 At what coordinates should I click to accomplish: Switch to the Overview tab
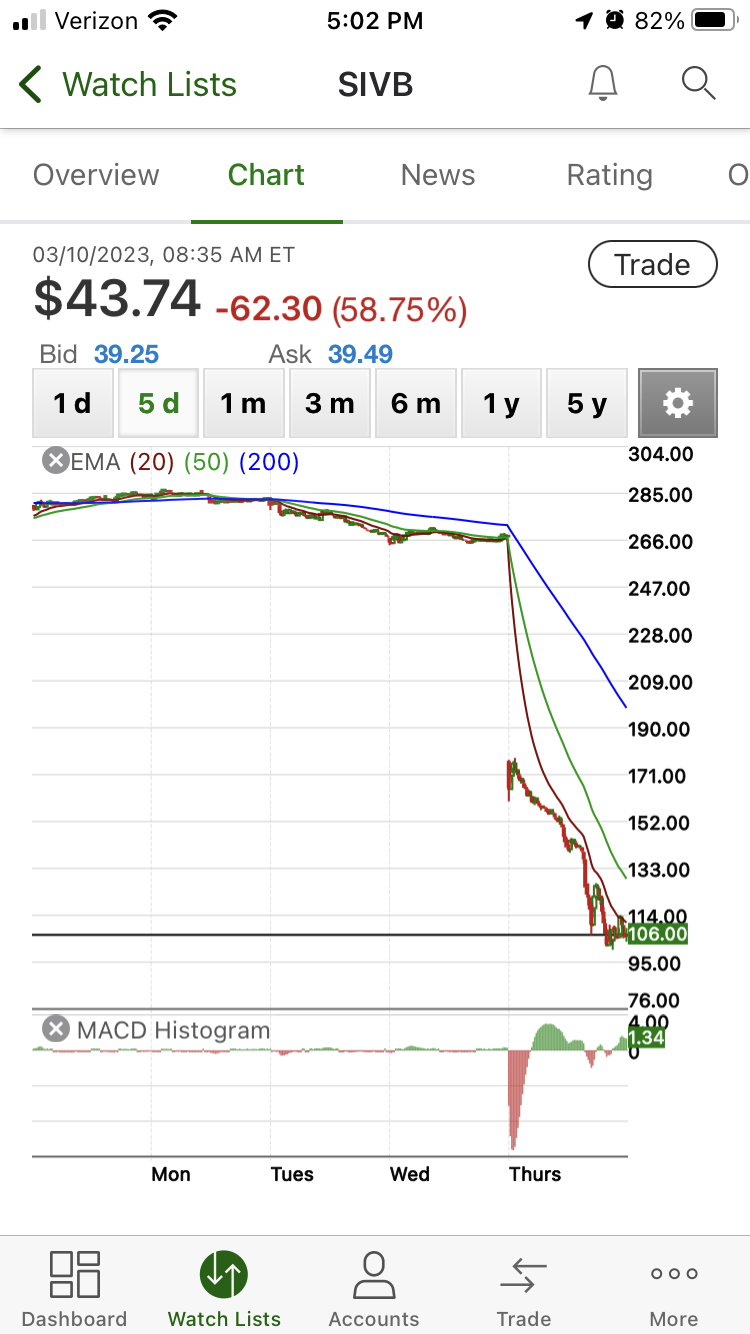click(x=96, y=175)
